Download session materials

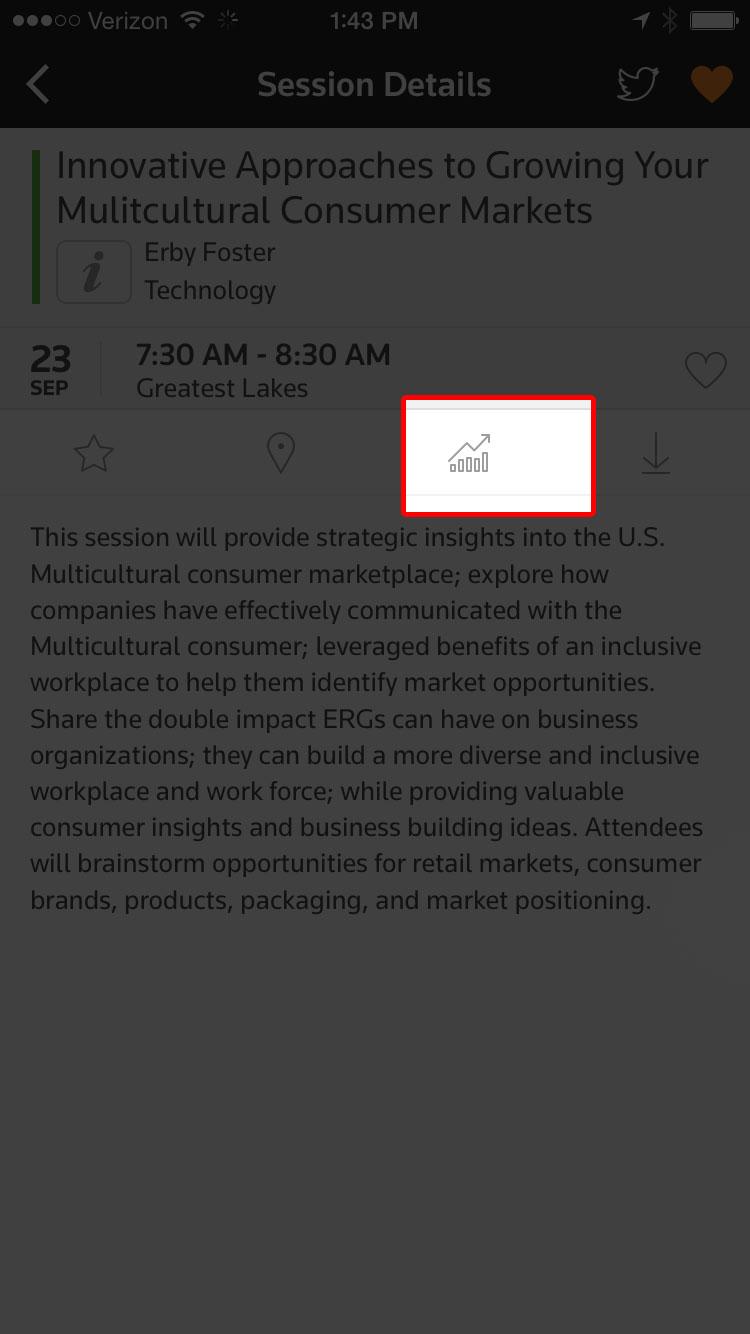click(656, 455)
